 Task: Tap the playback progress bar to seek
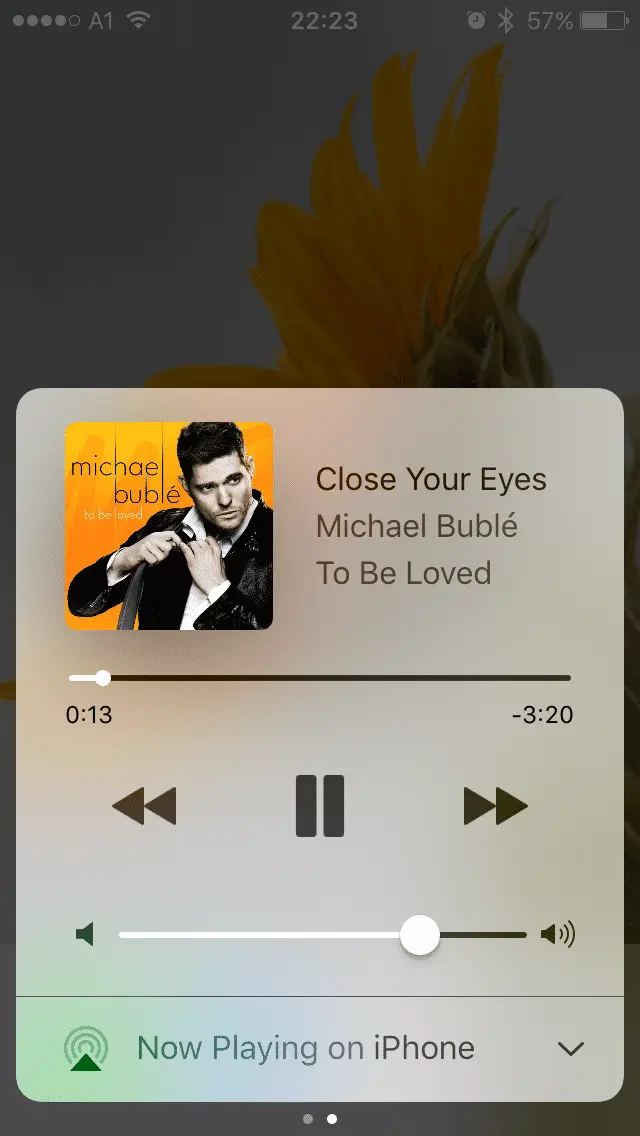(320, 678)
